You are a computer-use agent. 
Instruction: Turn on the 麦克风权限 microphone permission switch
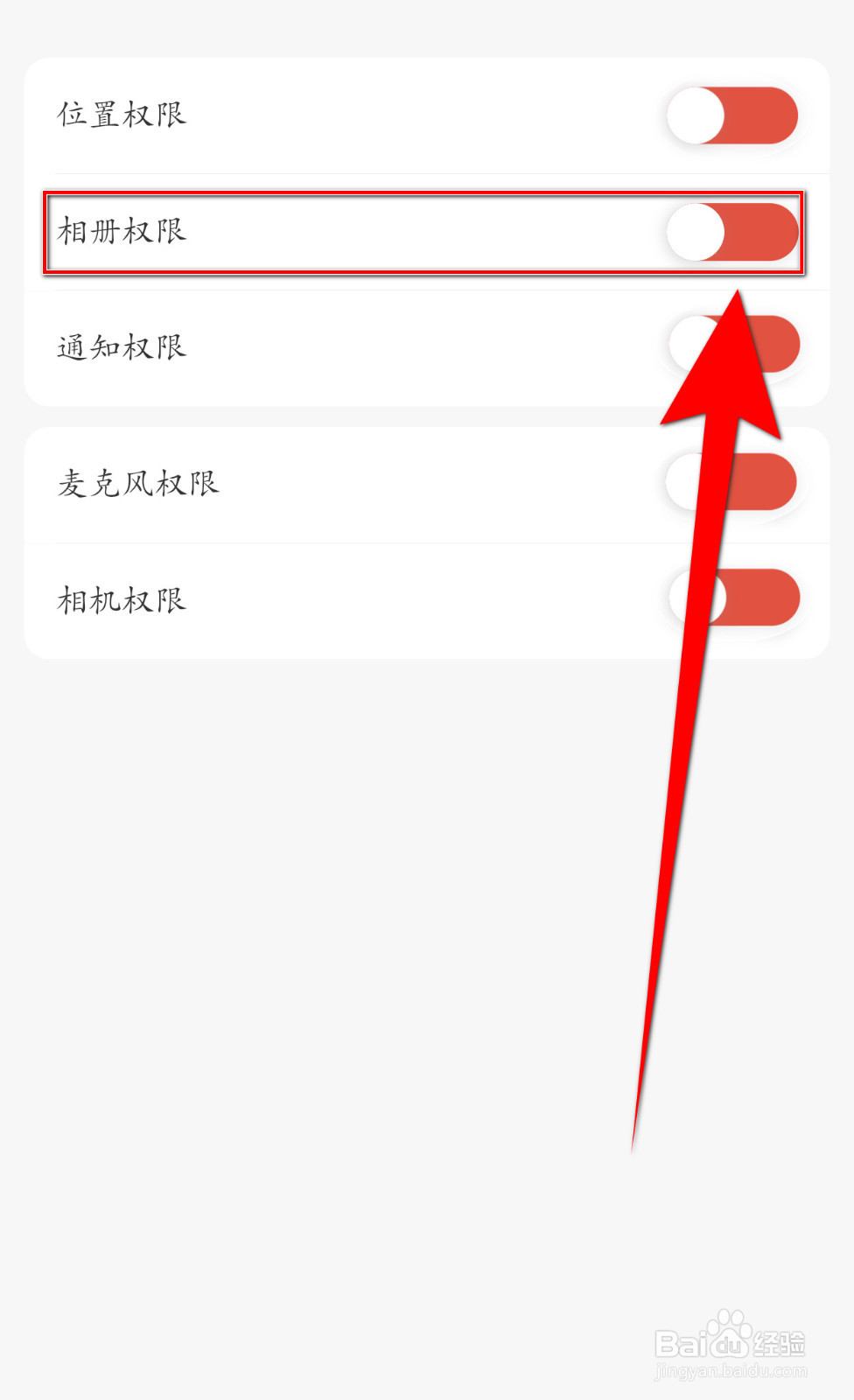[733, 482]
